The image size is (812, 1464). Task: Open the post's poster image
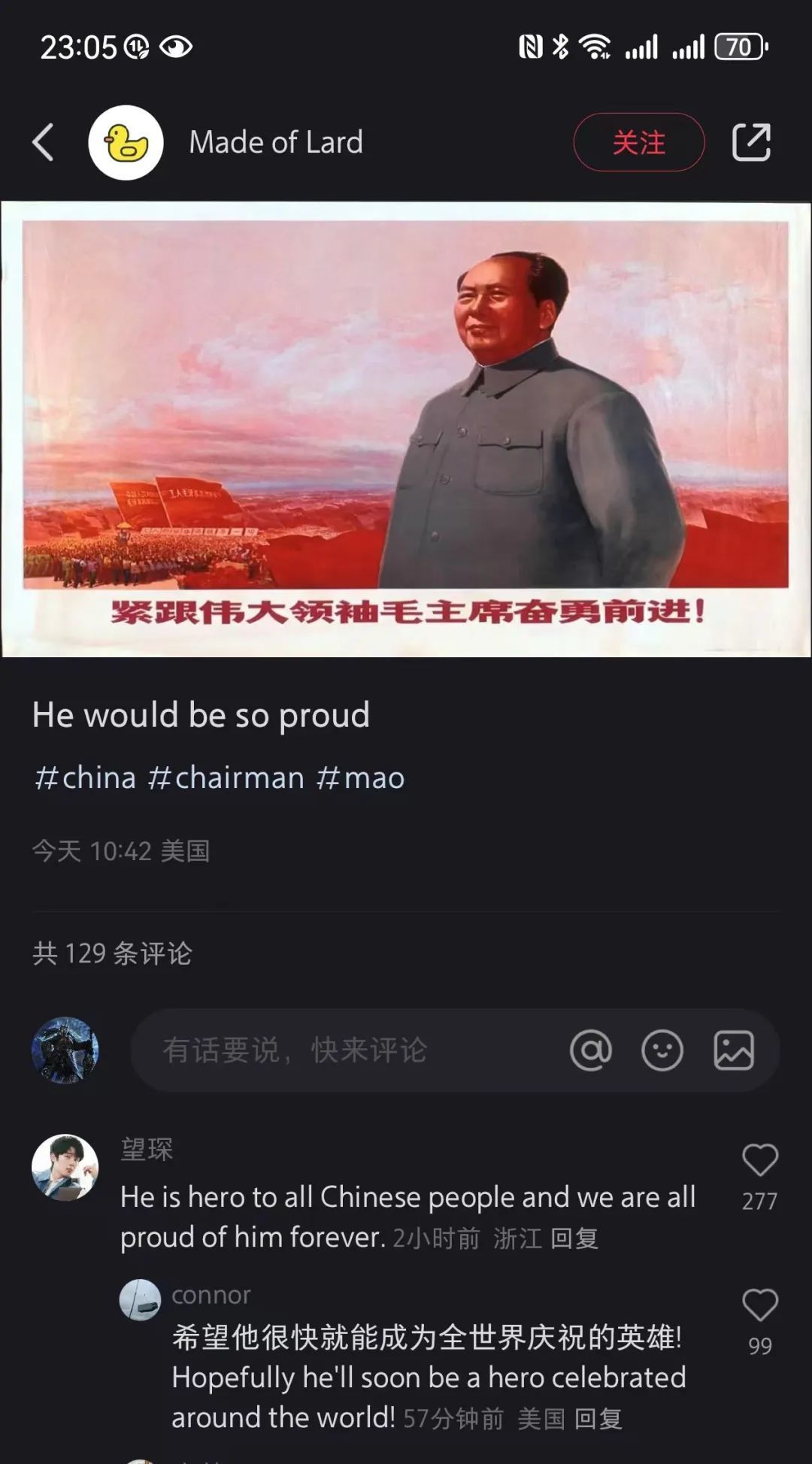406,429
